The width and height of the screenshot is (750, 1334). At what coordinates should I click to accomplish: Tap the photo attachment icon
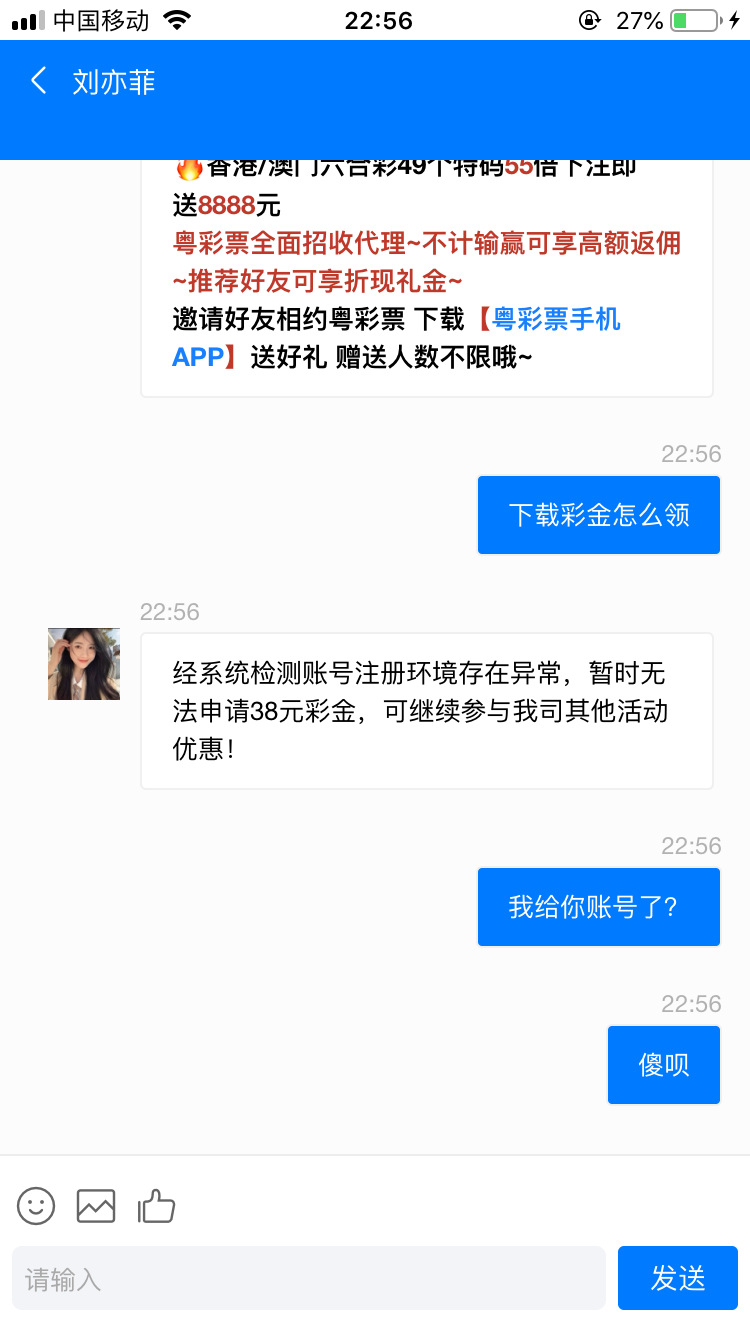click(96, 1206)
